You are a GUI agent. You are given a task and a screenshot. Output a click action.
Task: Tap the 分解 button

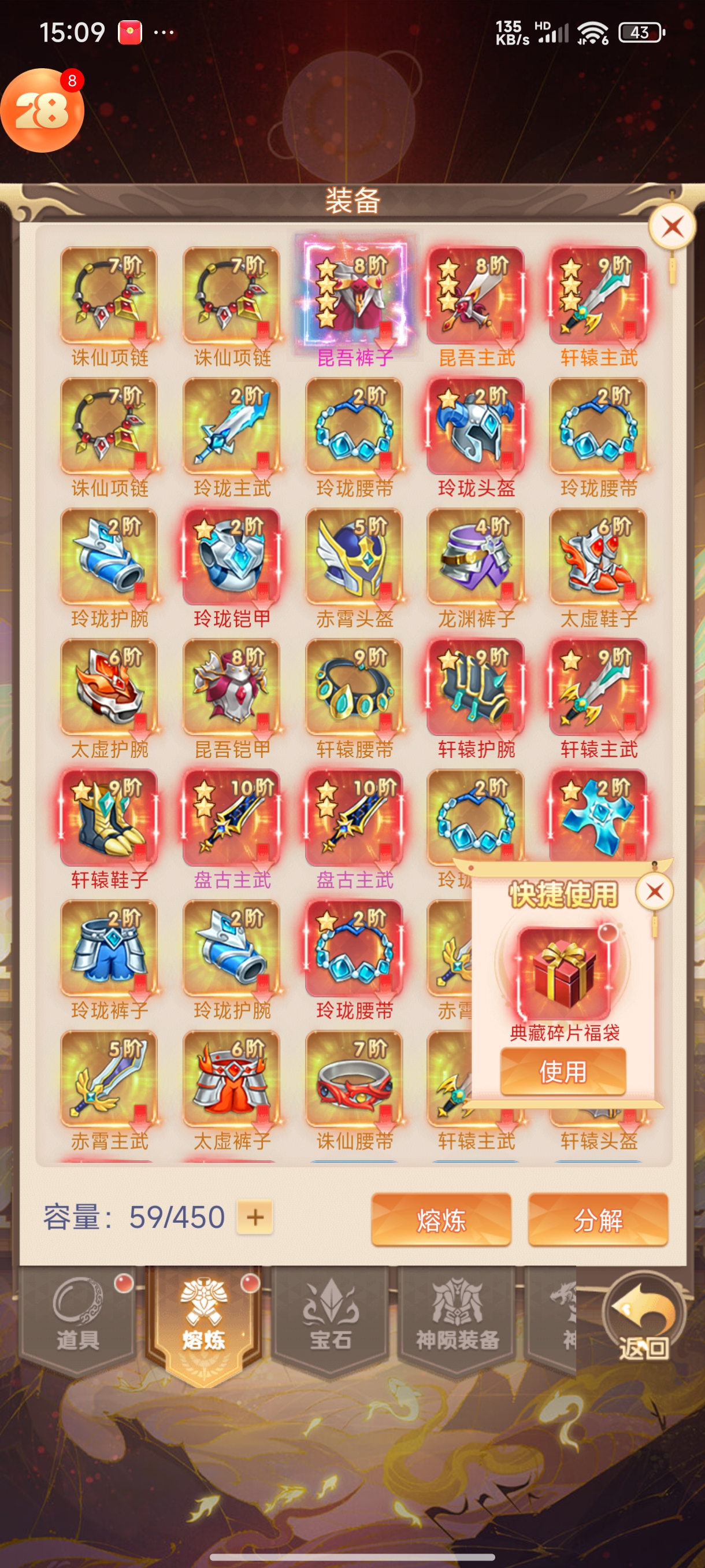point(598,1219)
